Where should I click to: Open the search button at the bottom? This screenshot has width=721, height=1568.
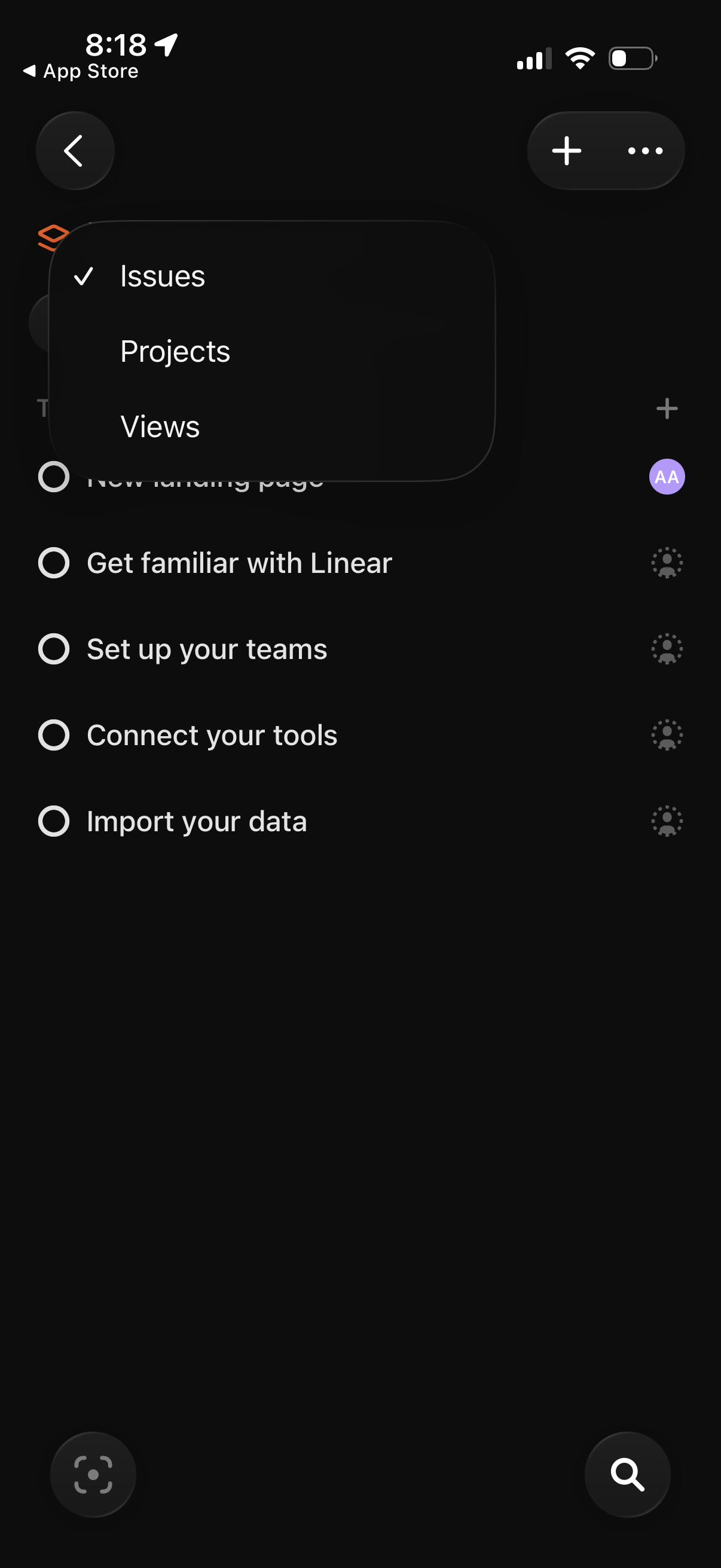(627, 1474)
